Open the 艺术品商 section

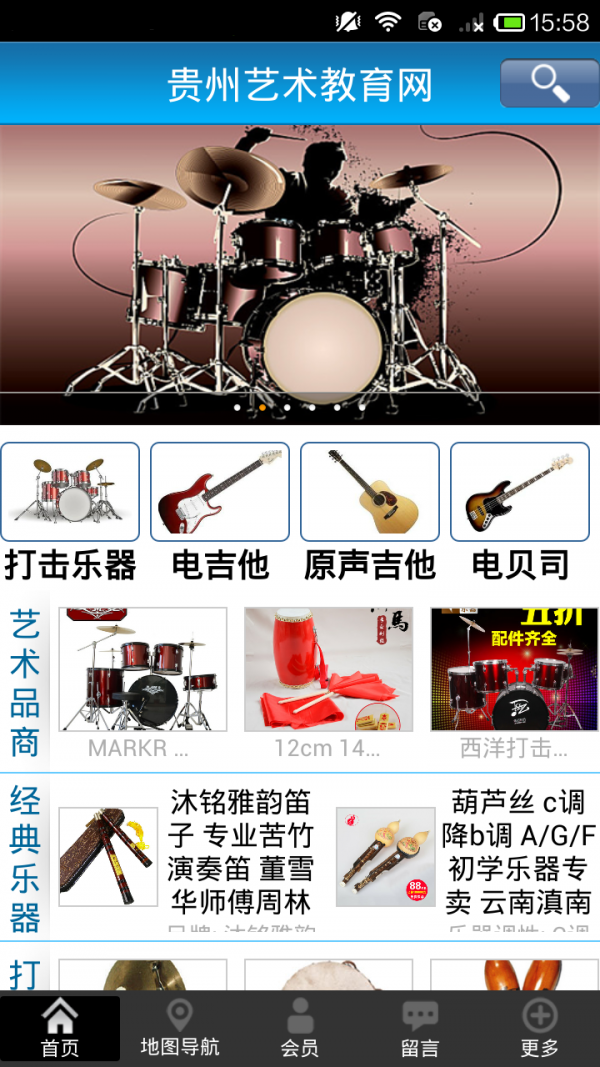[25, 684]
